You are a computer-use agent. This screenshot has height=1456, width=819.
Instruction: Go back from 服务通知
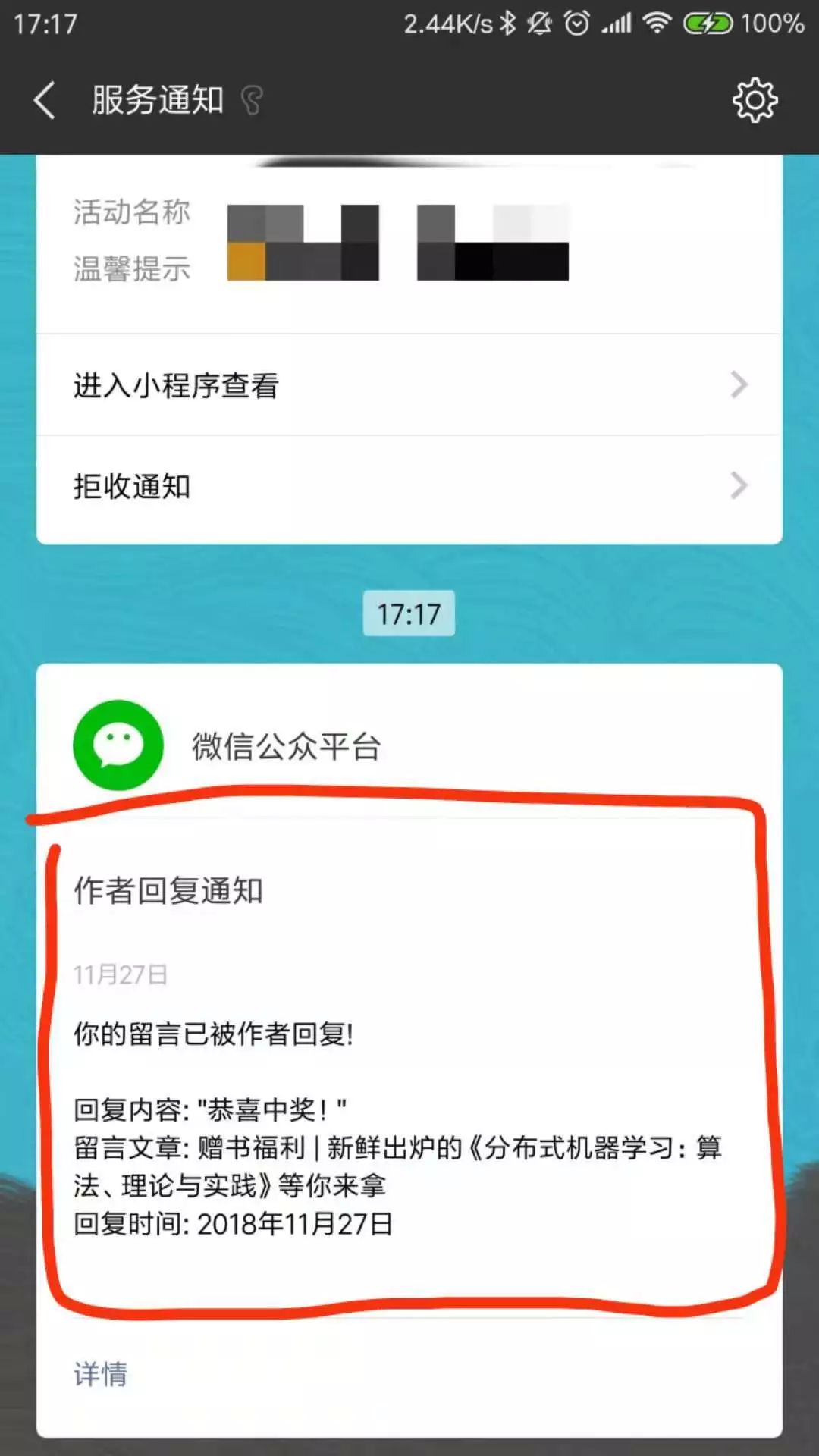click(x=44, y=100)
